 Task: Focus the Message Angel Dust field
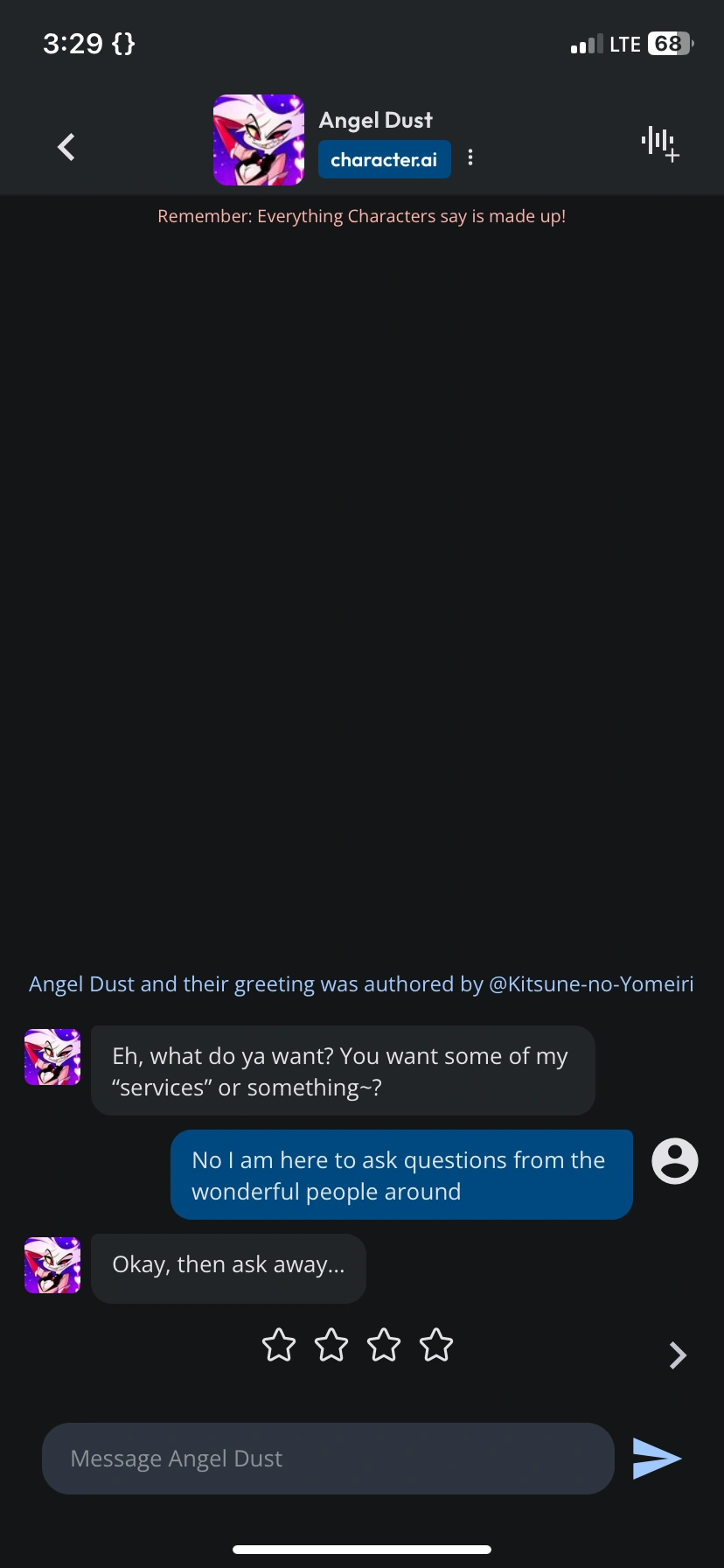click(x=328, y=1459)
